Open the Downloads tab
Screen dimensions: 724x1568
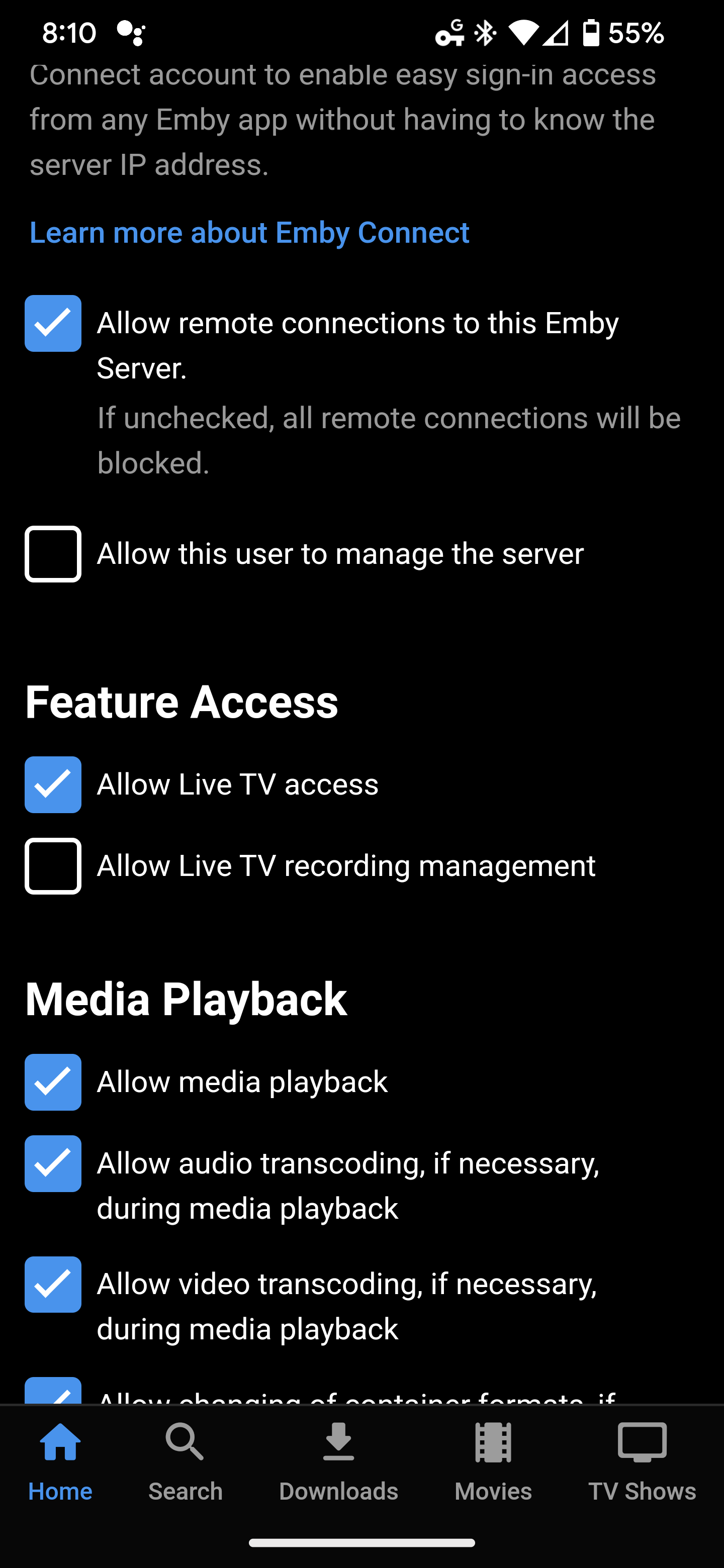coord(338,1462)
